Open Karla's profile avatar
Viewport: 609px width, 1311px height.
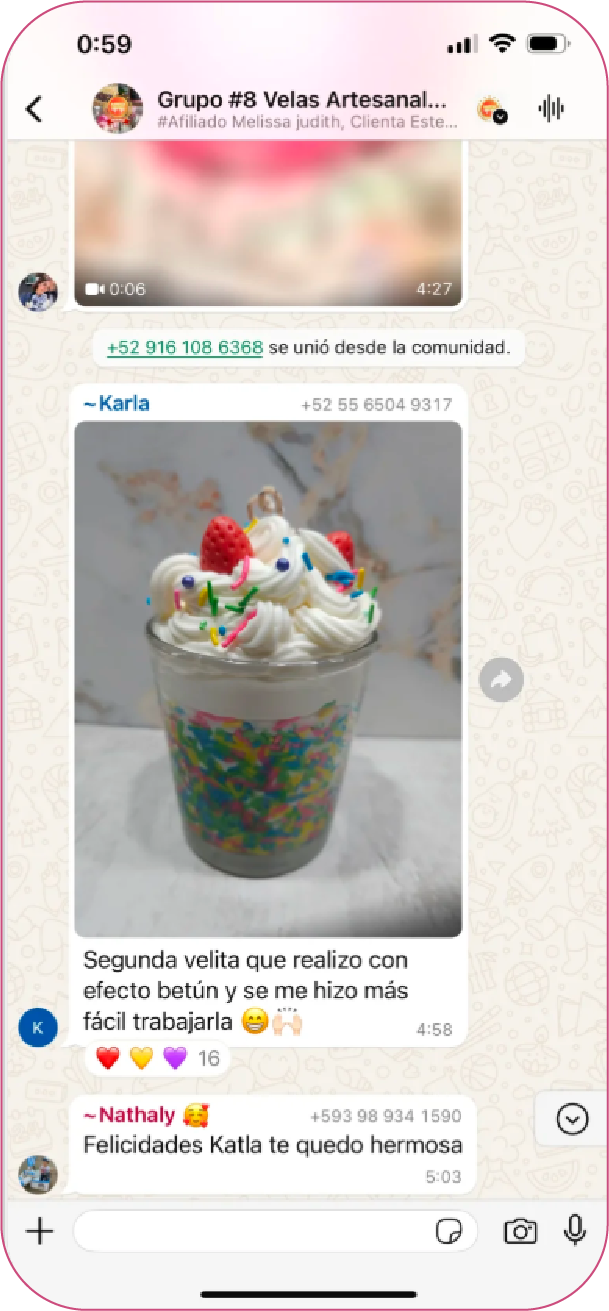[x=38, y=1027]
